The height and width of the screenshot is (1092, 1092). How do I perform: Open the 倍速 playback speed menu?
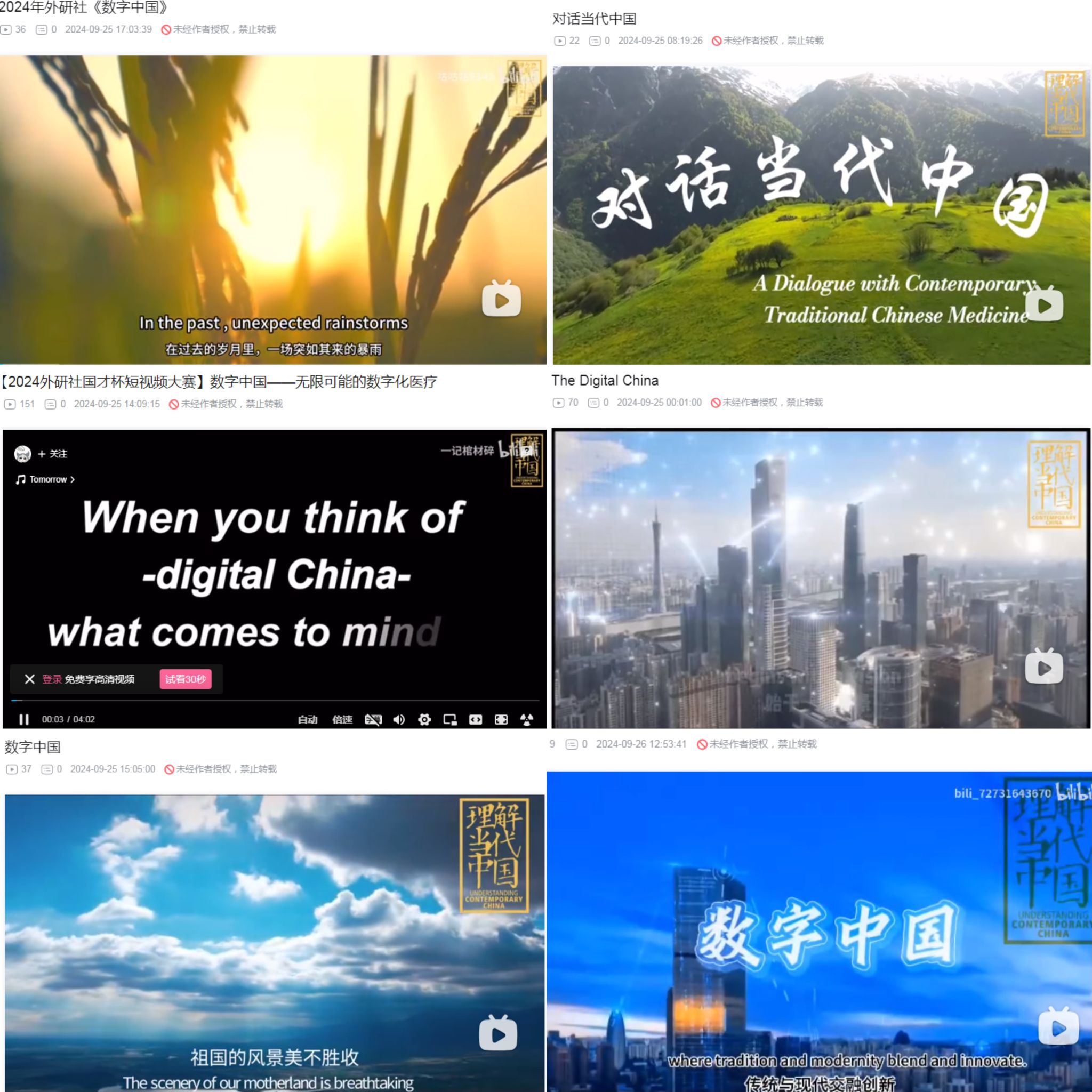pos(342,719)
